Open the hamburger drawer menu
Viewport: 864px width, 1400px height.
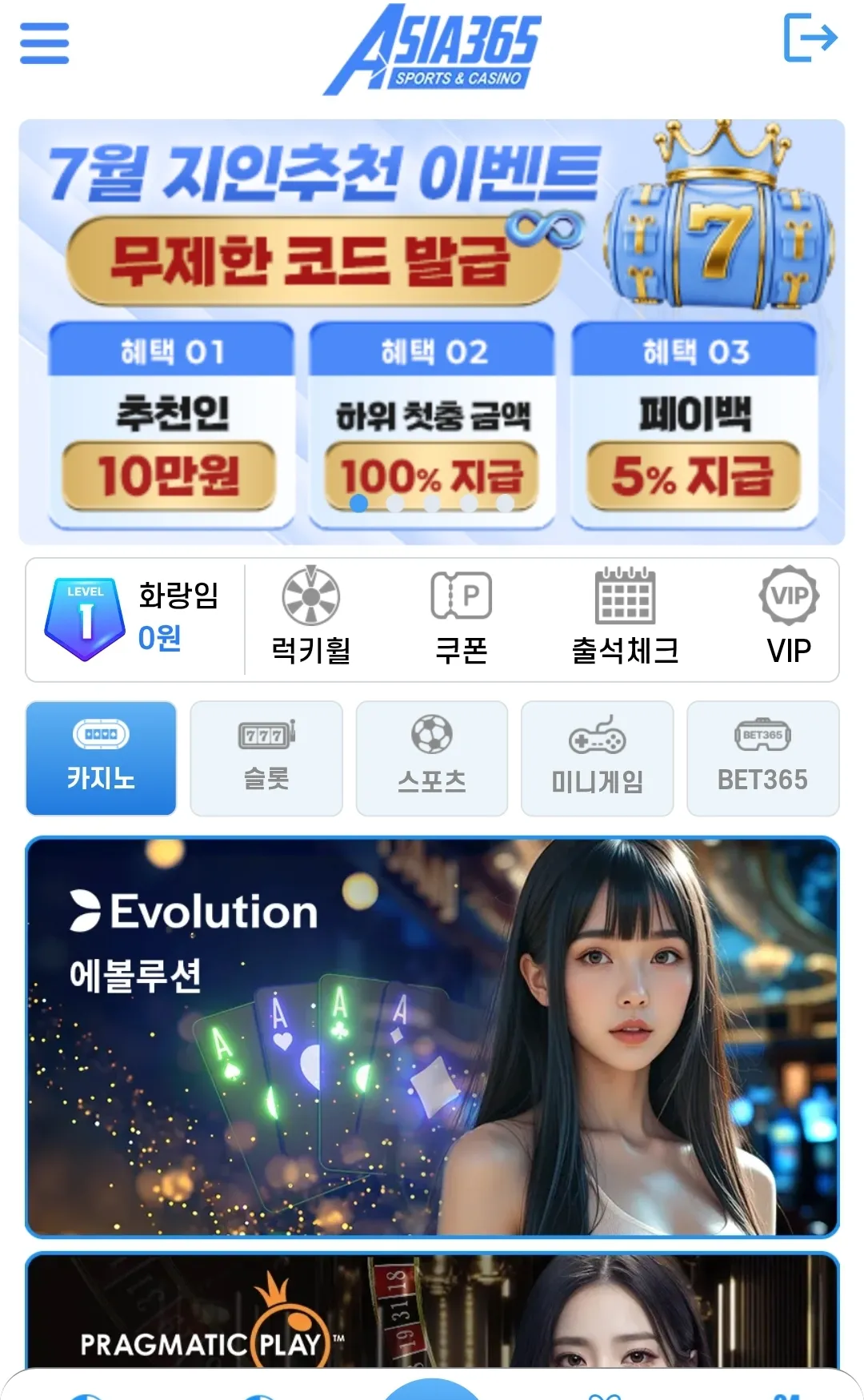[44, 42]
